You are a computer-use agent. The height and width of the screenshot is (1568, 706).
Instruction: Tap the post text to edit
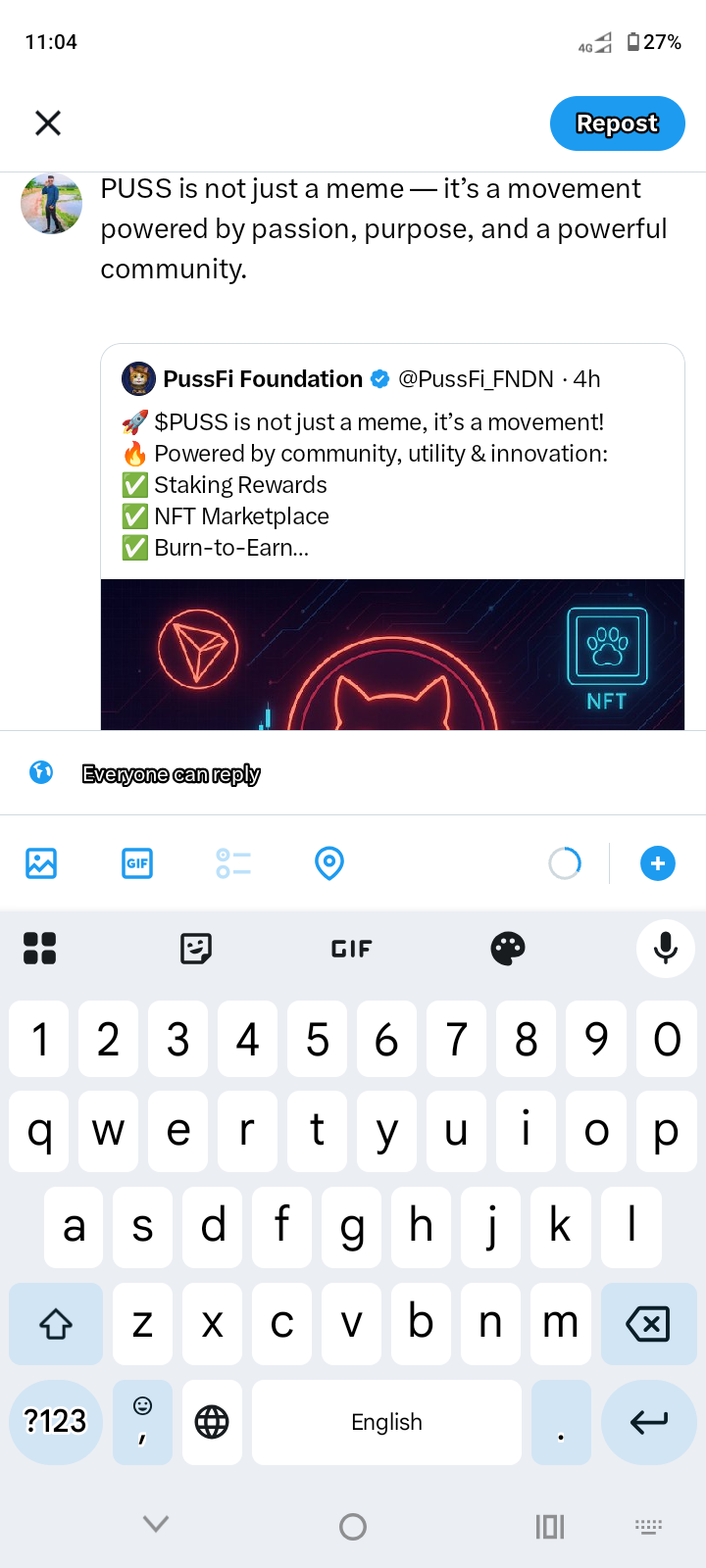click(382, 228)
